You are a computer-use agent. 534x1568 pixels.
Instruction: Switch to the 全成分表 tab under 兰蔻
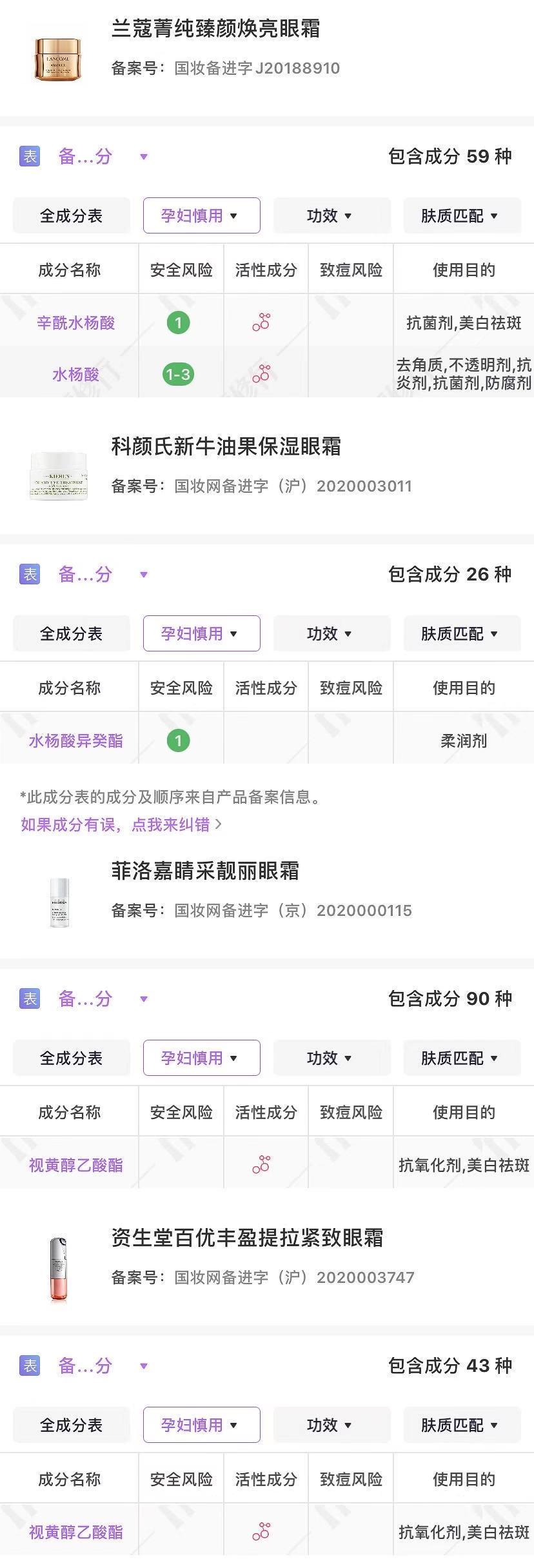pos(71,215)
